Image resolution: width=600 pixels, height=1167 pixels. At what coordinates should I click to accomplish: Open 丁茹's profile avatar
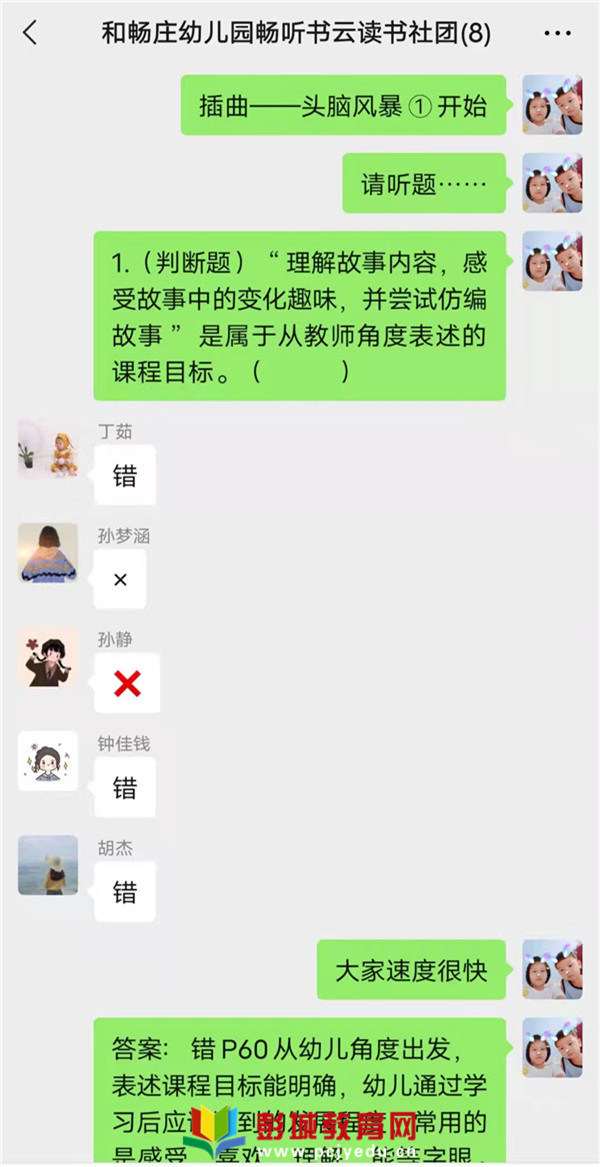48,448
